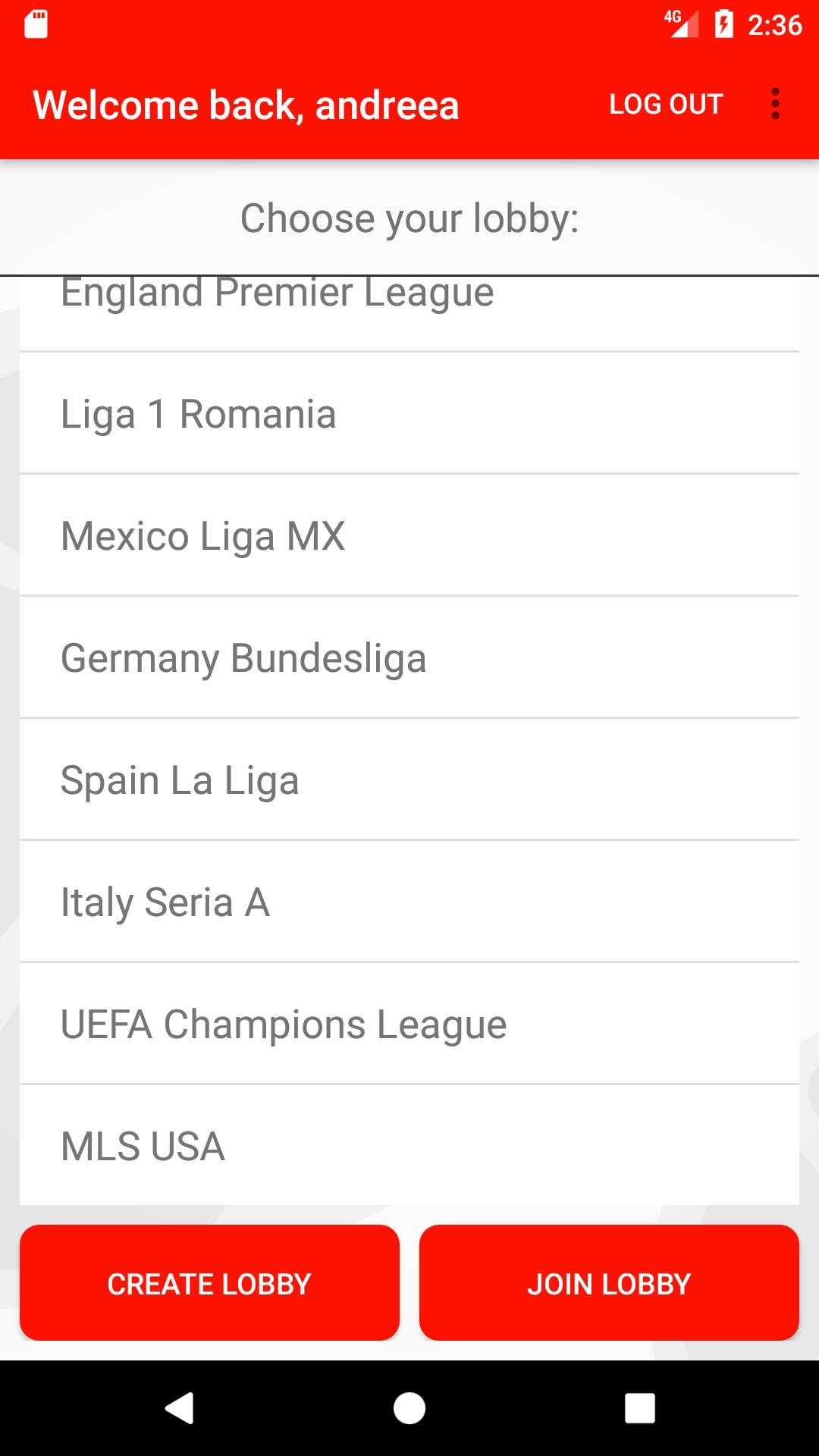Choose Italy Seria A
Screen dimensions: 819x1456
pos(409,901)
